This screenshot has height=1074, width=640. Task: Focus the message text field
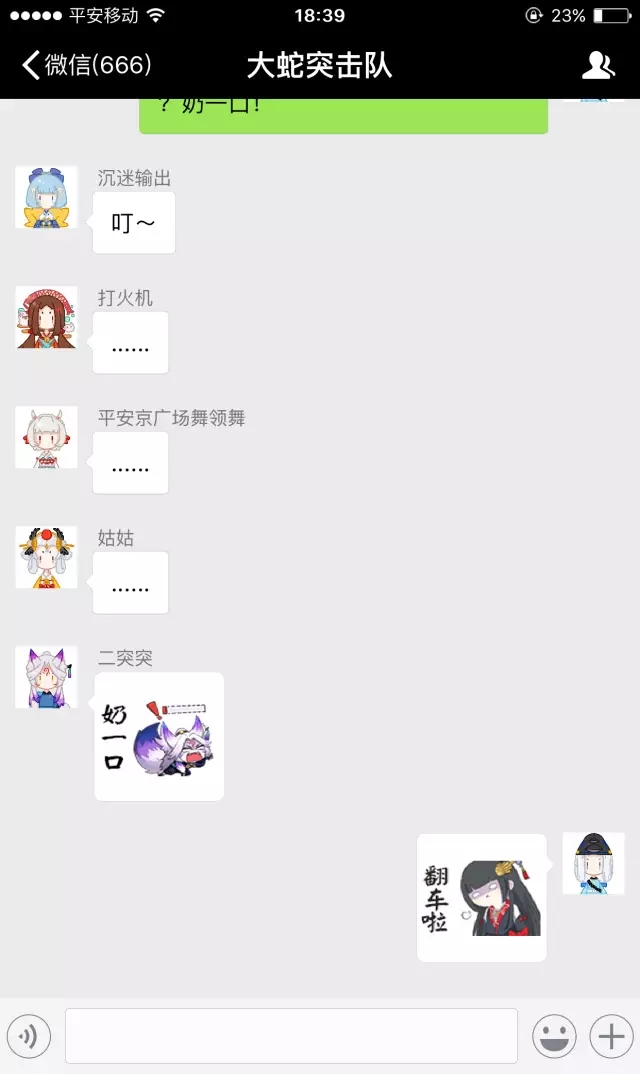tap(291, 1036)
